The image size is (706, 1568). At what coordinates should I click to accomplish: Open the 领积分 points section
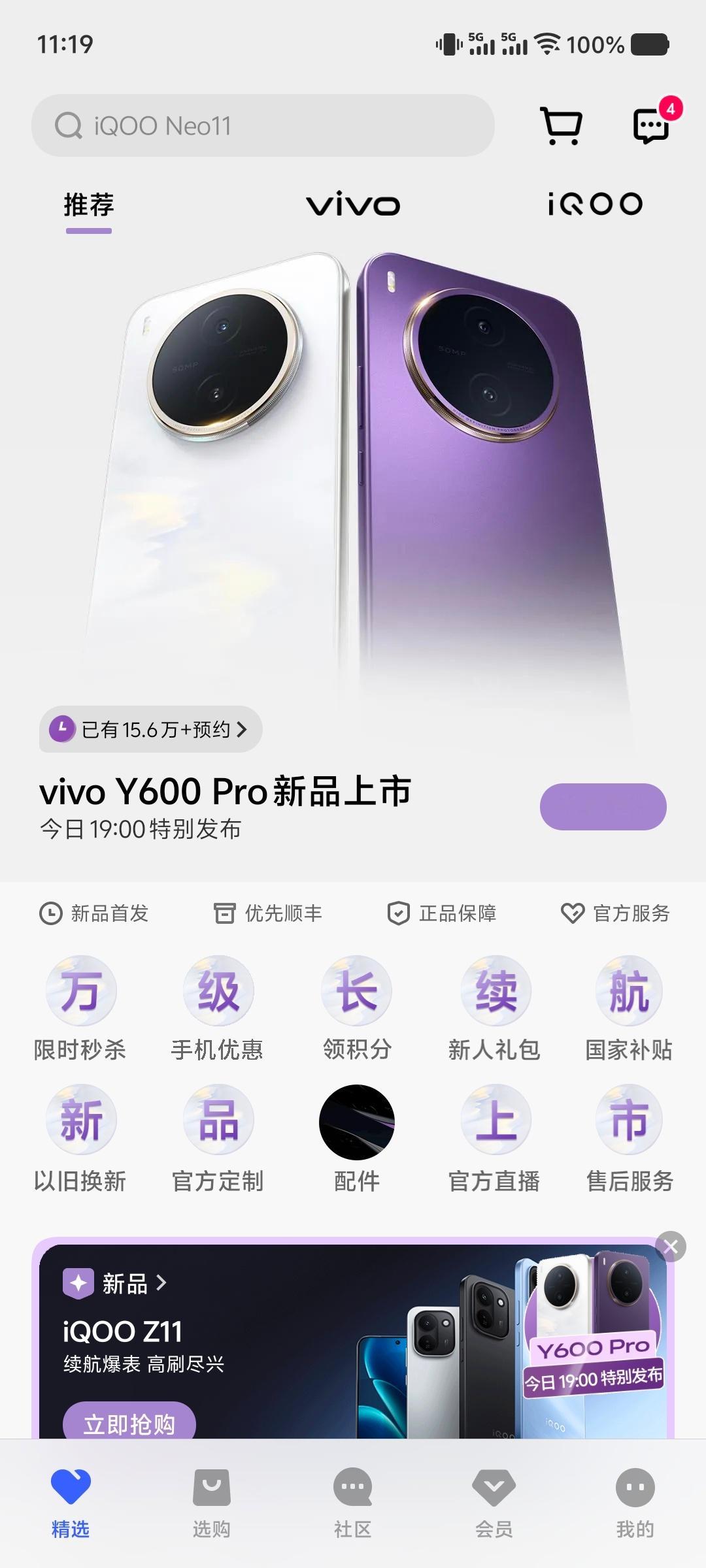[x=356, y=1009]
